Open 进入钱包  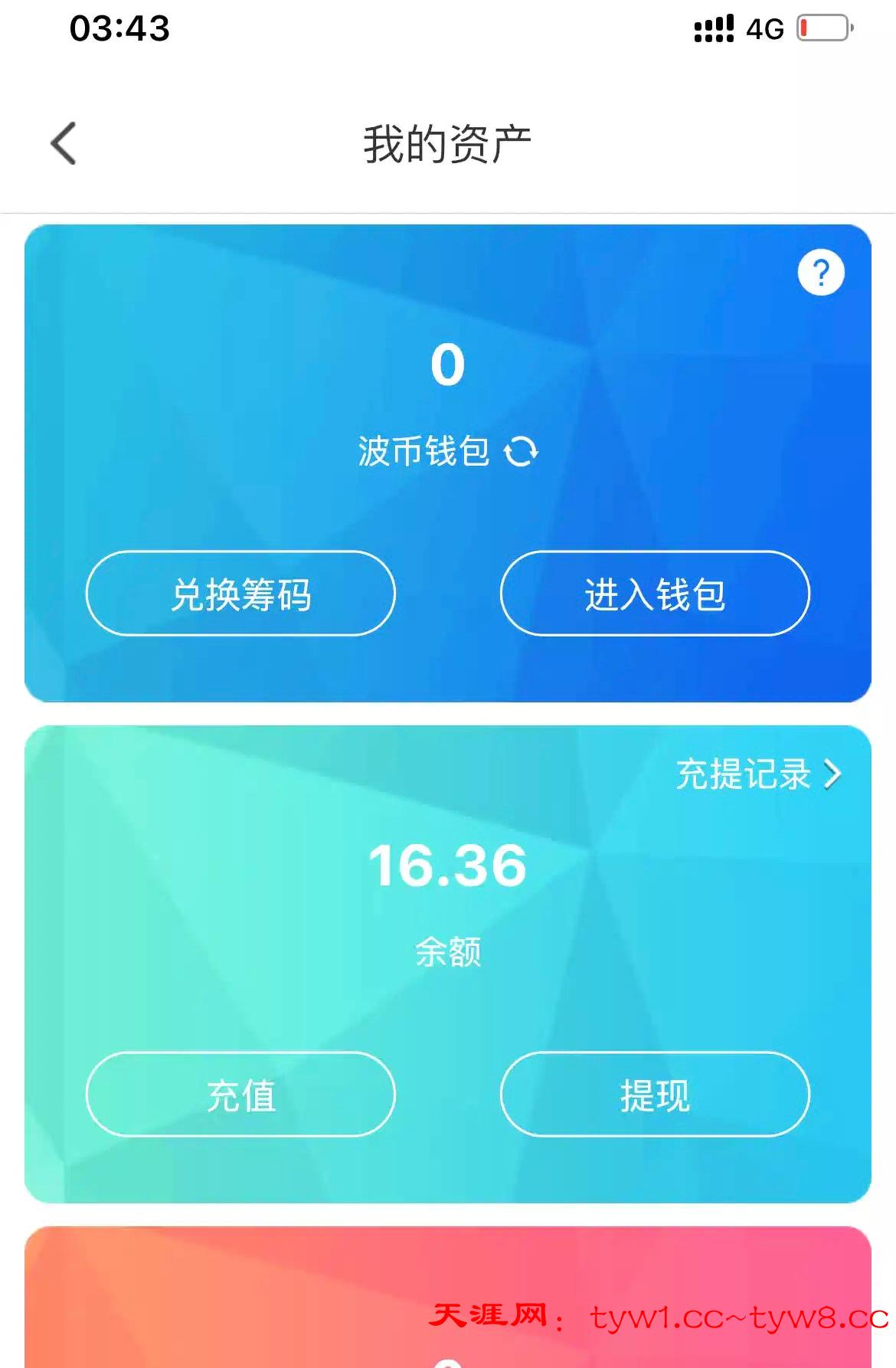click(655, 594)
